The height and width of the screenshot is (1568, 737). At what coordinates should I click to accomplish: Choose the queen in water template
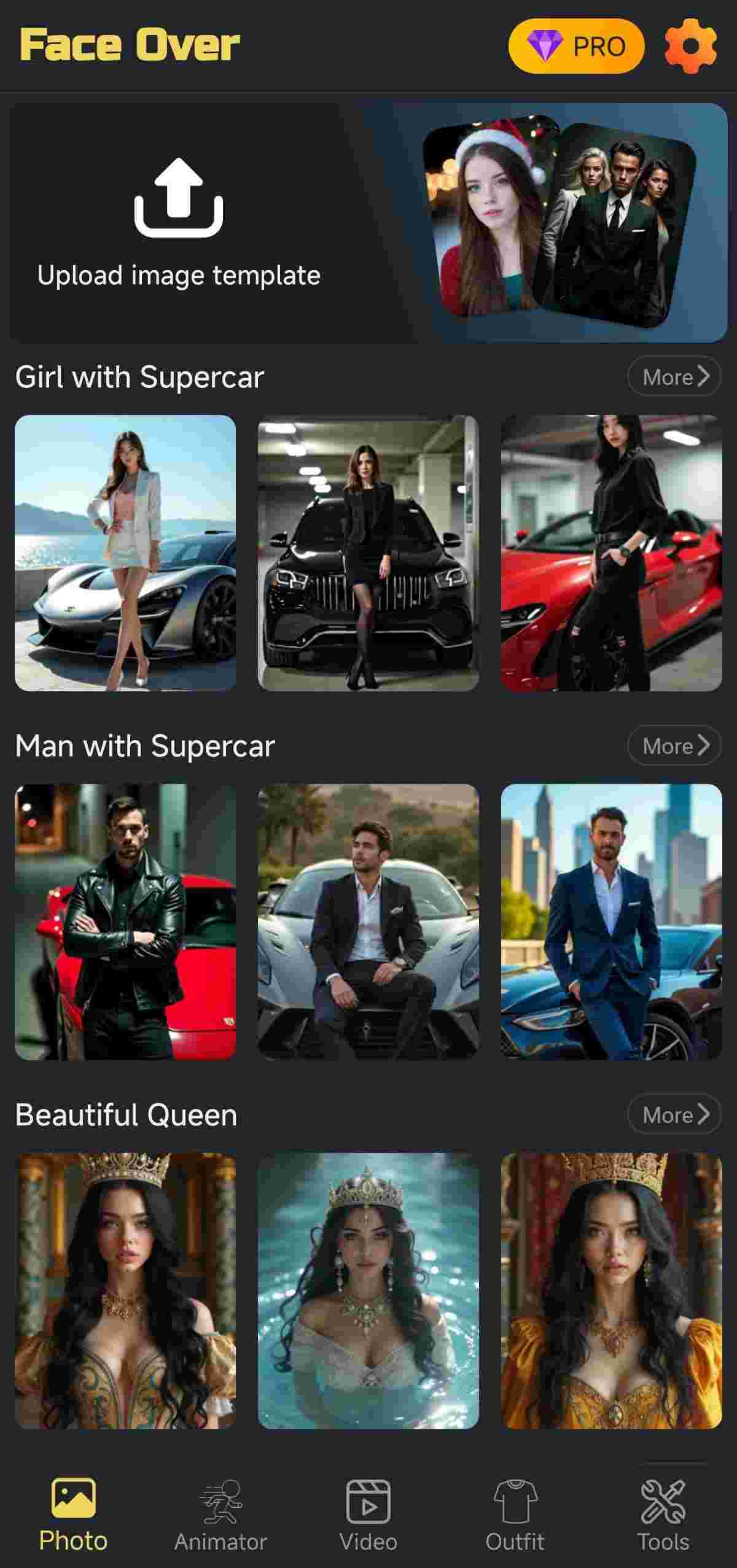click(368, 1290)
